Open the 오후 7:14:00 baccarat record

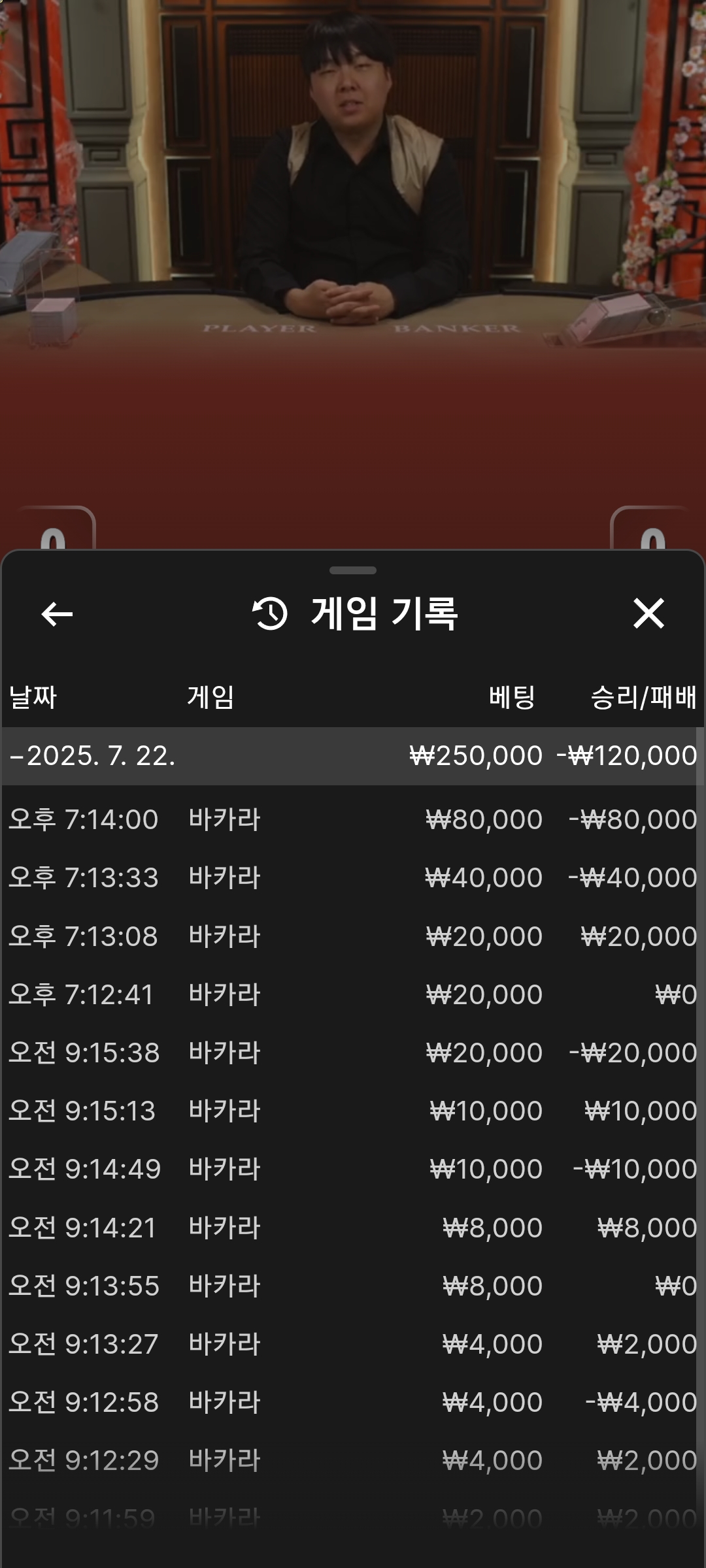click(x=353, y=819)
